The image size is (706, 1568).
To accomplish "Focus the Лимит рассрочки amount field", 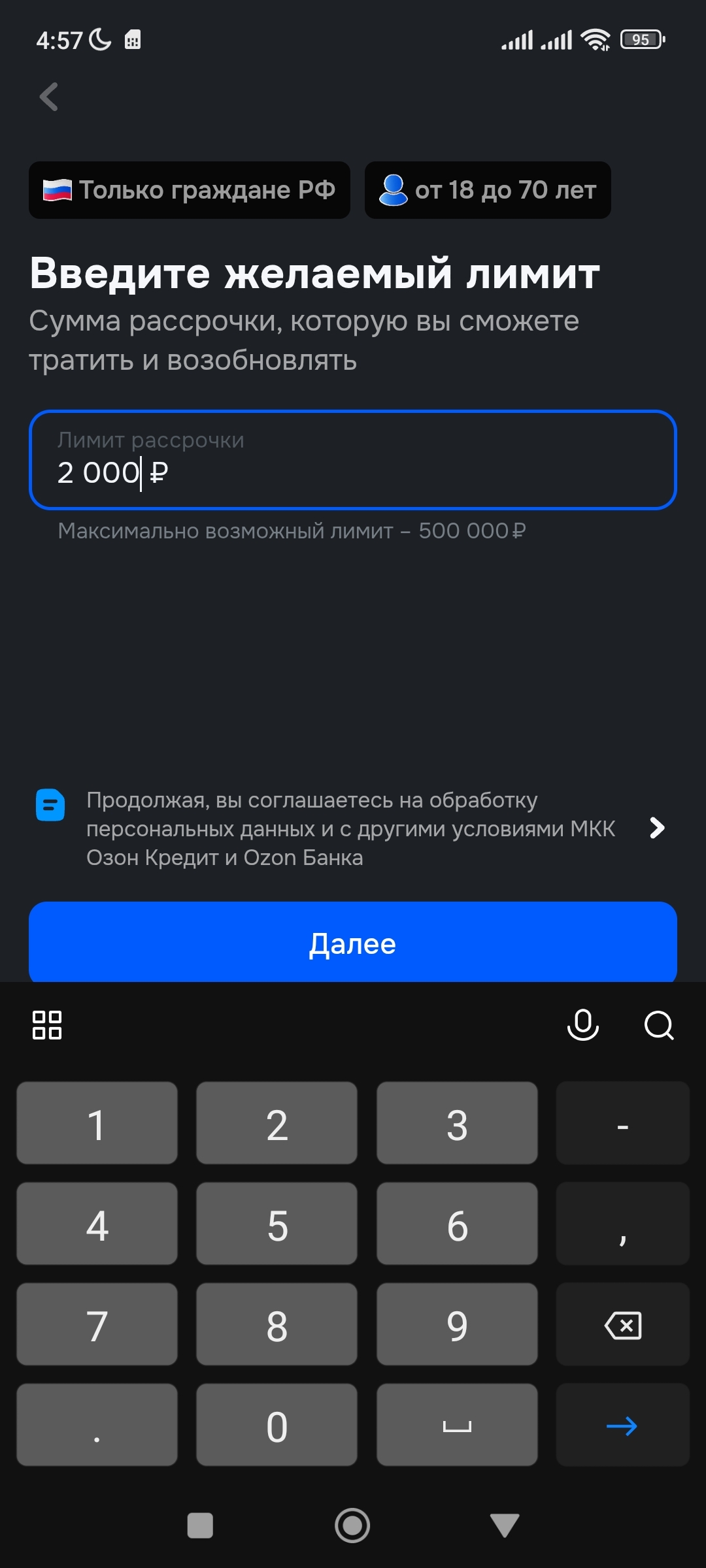I will [x=353, y=460].
